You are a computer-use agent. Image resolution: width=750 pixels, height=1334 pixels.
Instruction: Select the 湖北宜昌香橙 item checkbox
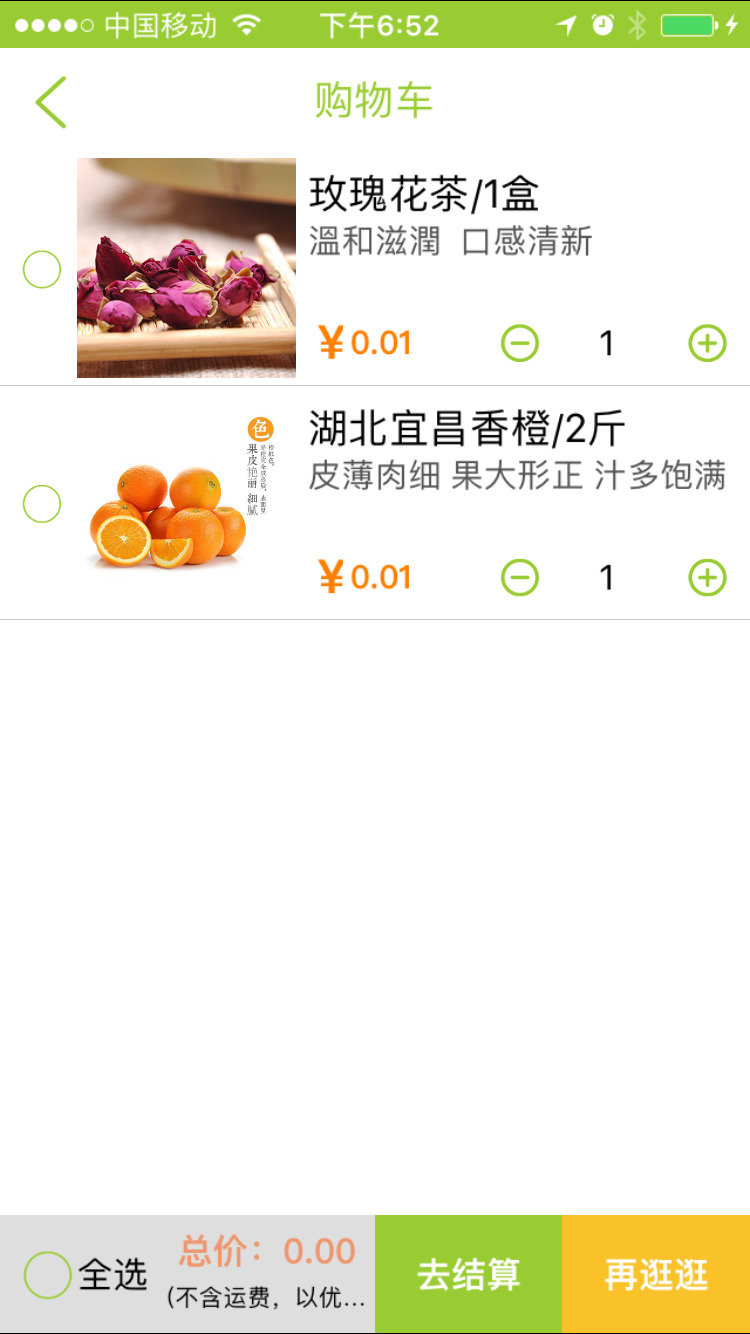(42, 503)
